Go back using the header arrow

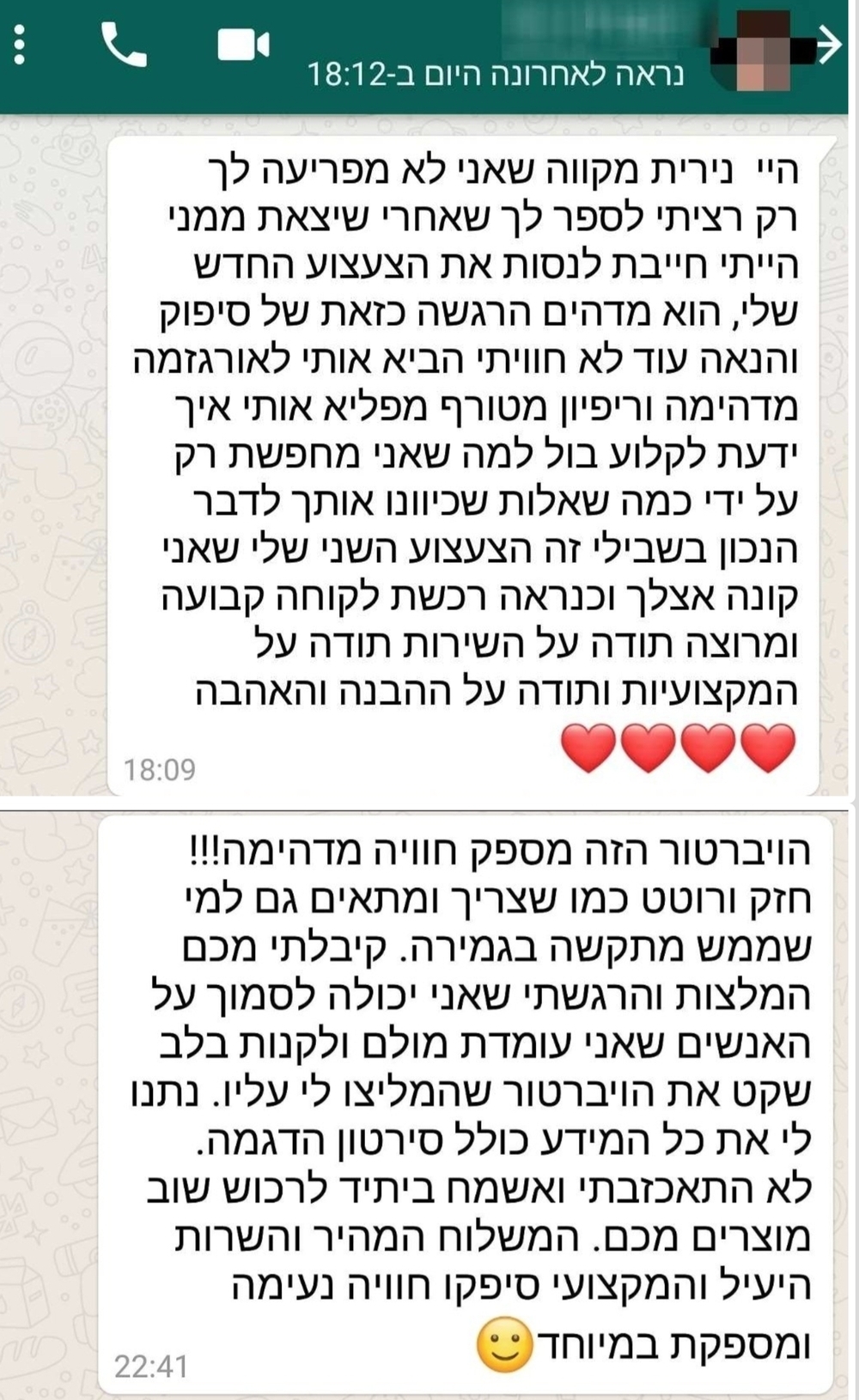(x=830, y=45)
